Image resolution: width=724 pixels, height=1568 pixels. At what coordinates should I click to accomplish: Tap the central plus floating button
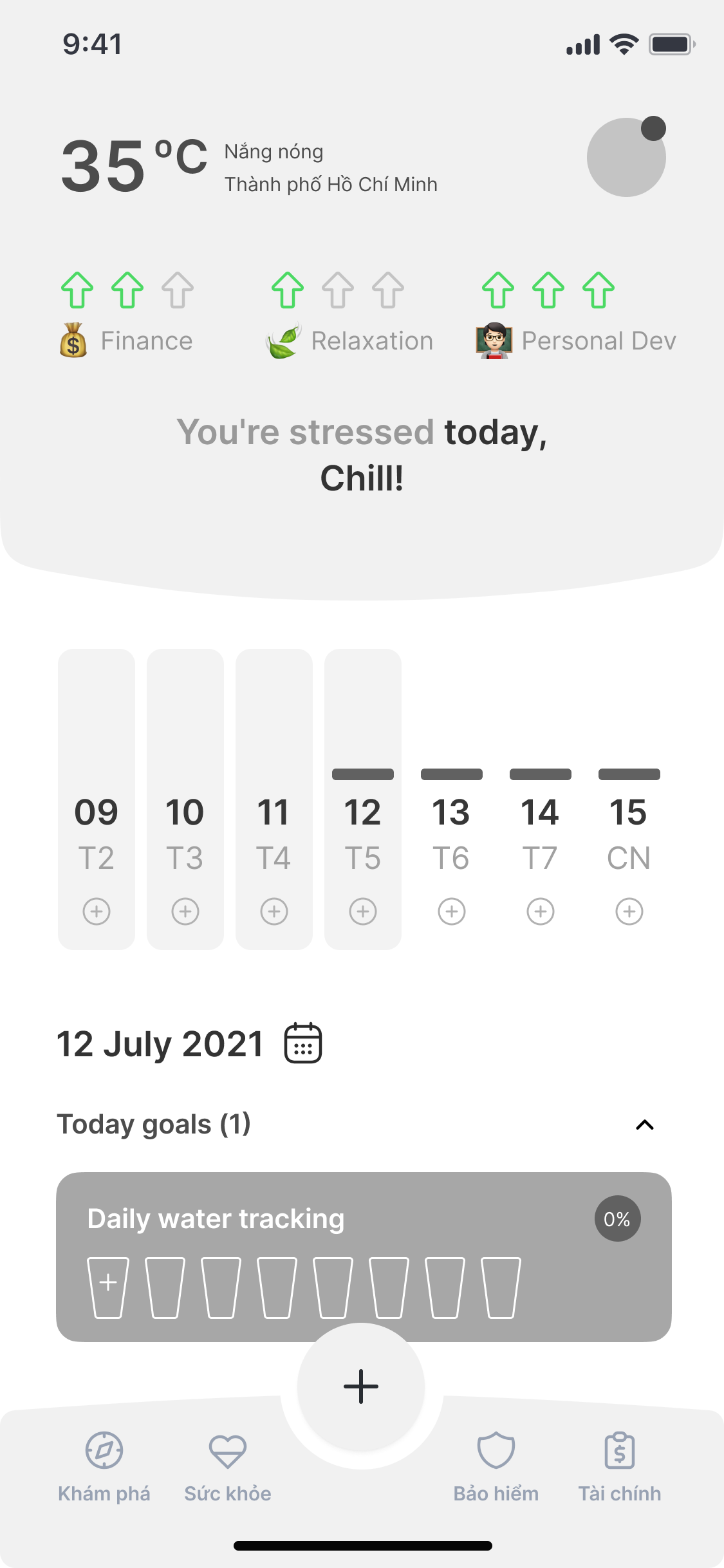pos(361,1386)
